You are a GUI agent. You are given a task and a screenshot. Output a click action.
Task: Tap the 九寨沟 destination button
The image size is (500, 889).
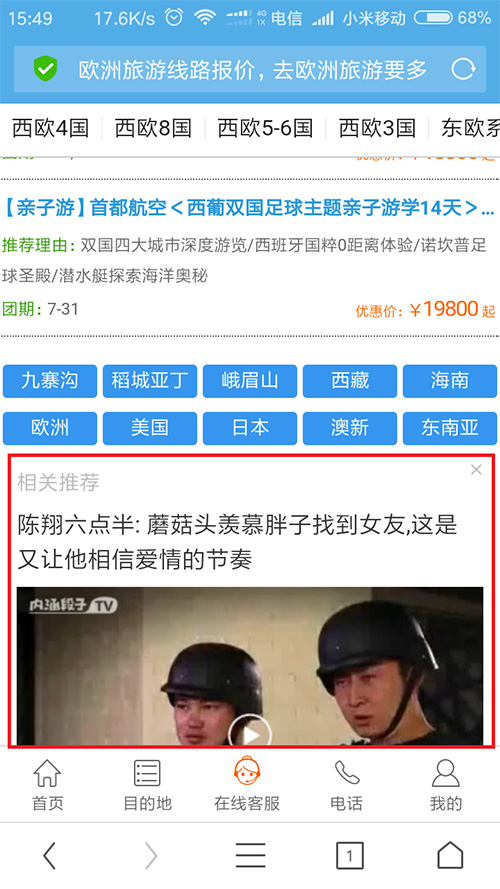point(50,381)
